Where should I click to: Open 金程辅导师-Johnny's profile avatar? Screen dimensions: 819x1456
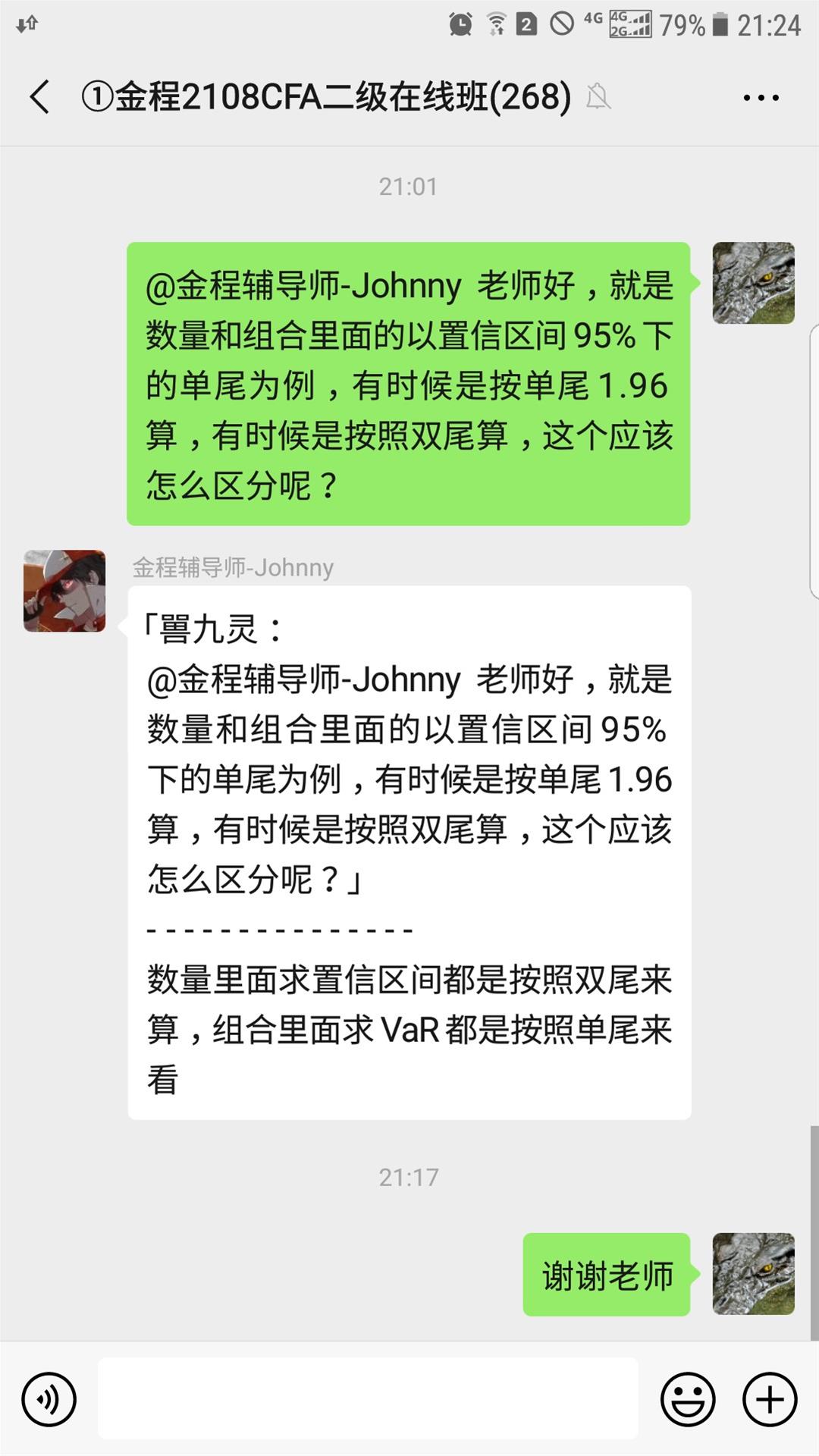point(64,591)
